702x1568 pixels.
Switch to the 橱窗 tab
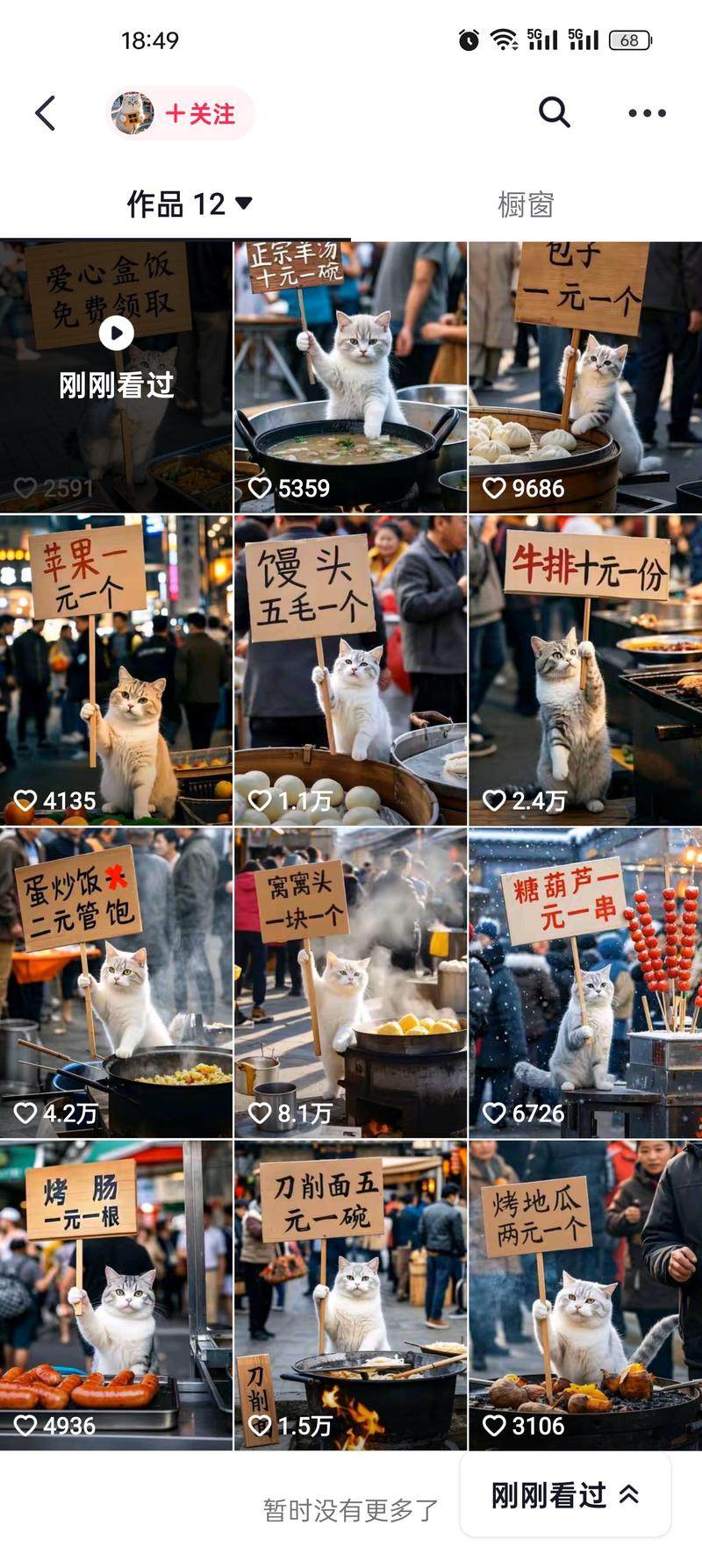coord(526,204)
